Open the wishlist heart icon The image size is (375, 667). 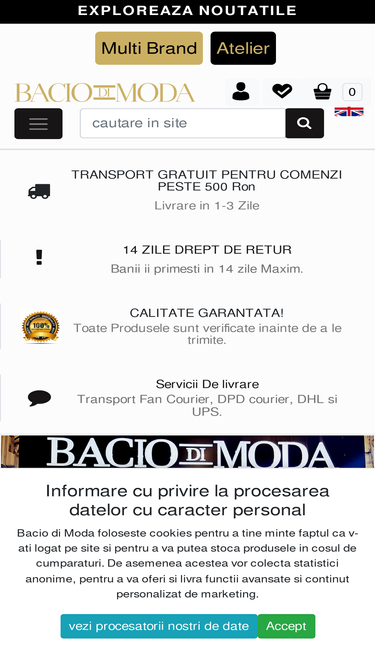(282, 91)
